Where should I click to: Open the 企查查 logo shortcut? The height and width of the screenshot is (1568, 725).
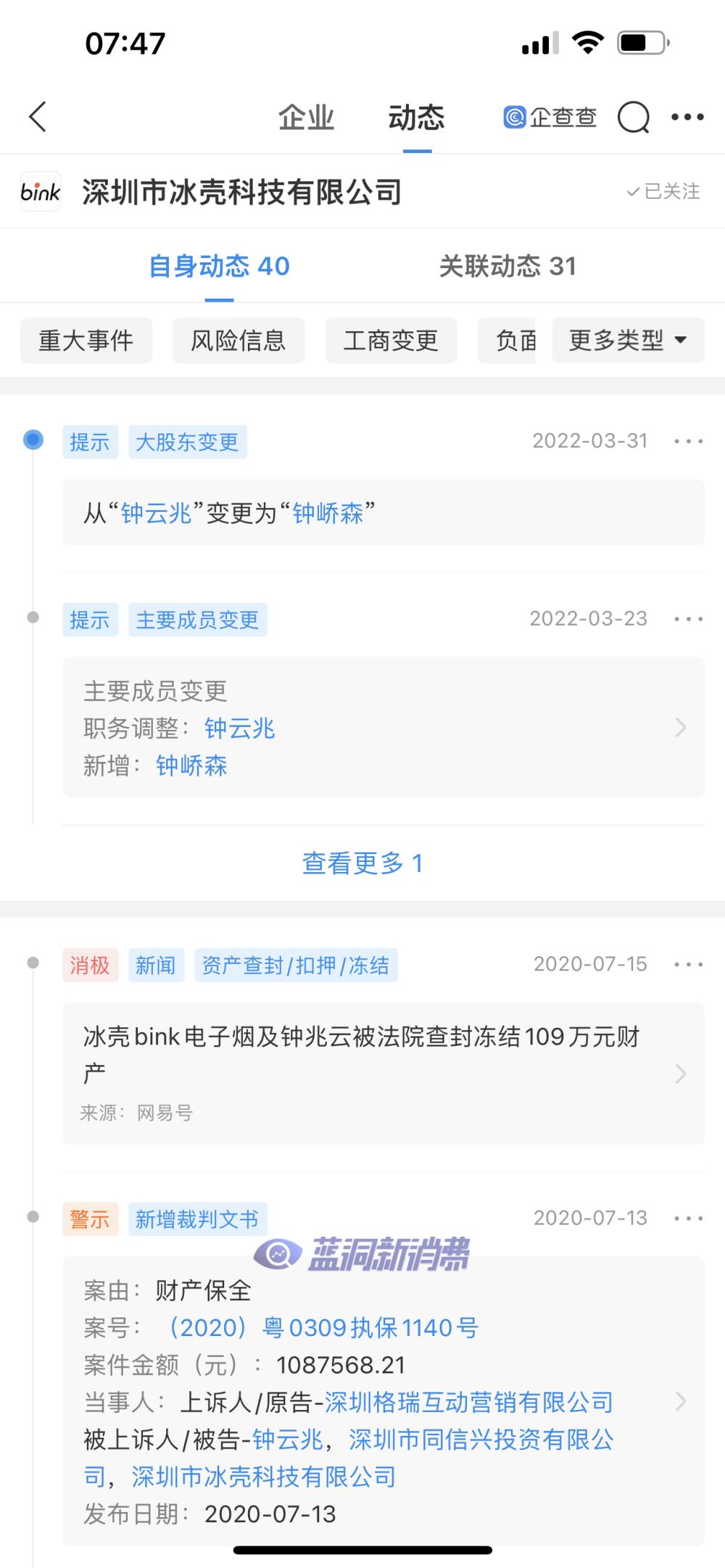click(x=552, y=117)
